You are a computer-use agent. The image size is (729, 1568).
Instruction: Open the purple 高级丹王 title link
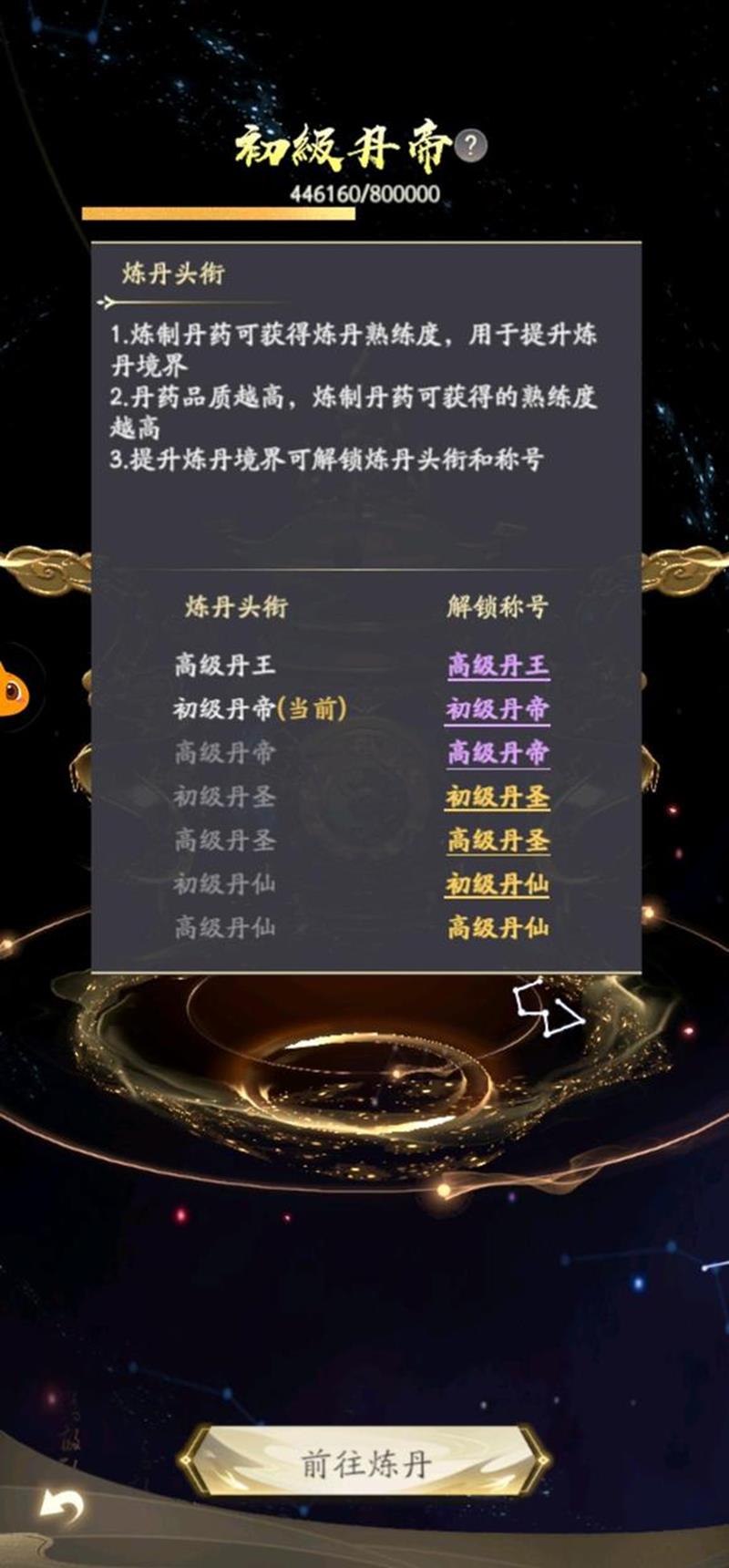coord(498,665)
